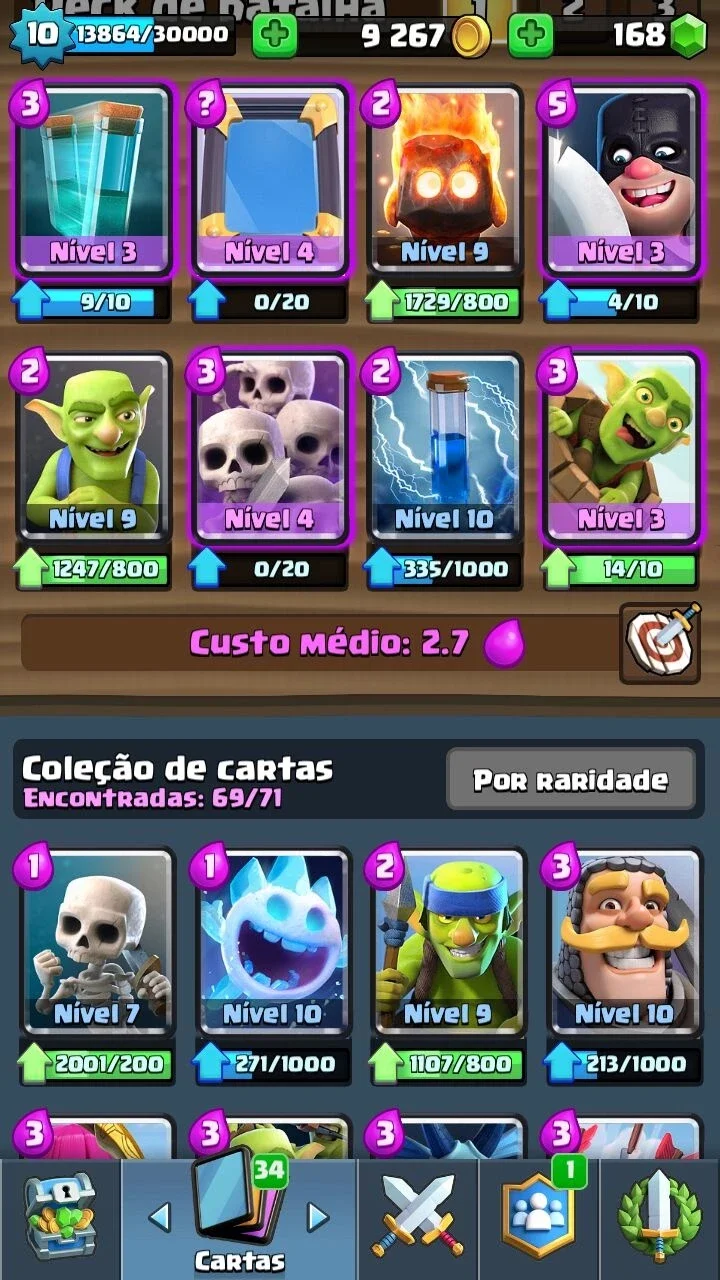Open the clan social tab with badge 1
This screenshot has height=1280, width=720.
tap(538, 1218)
